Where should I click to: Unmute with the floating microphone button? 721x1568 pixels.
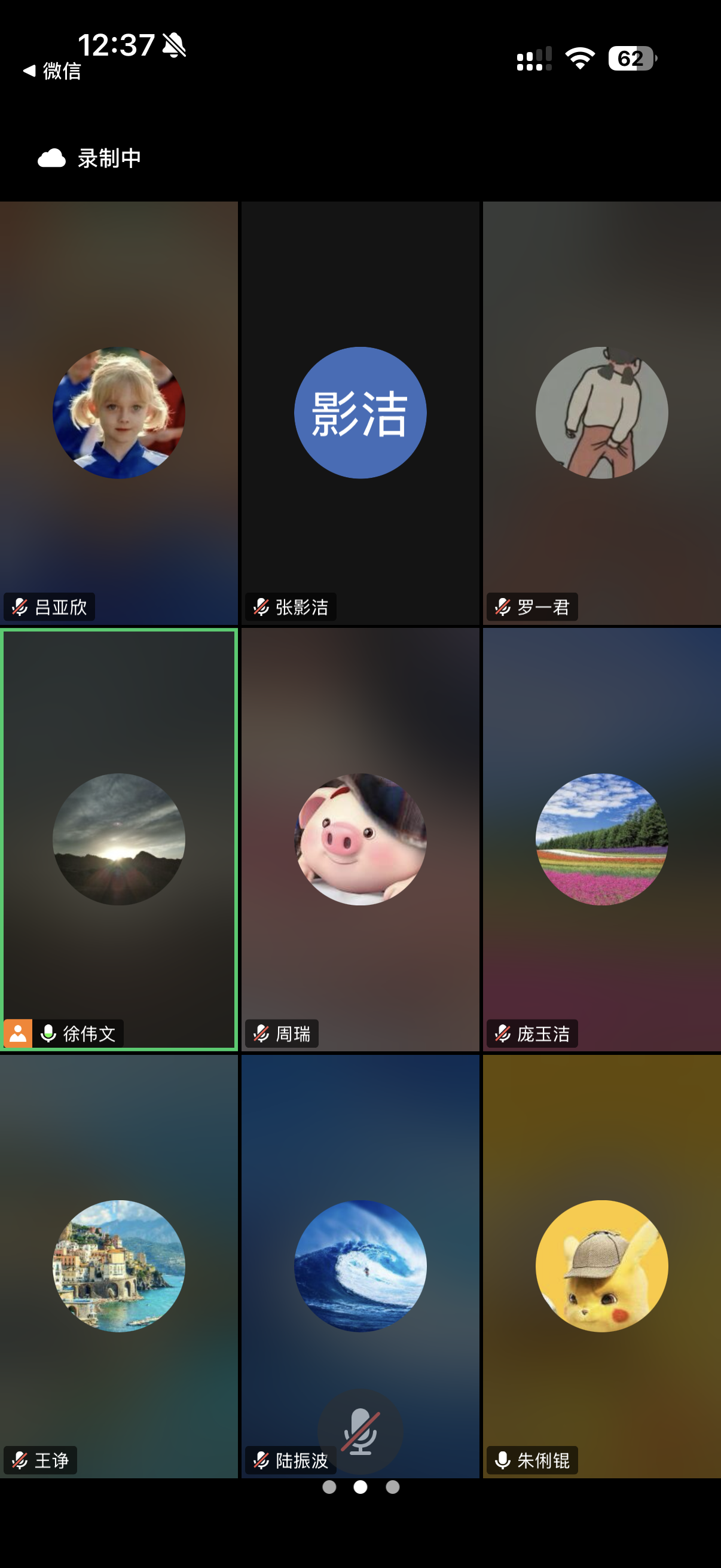[360, 1431]
